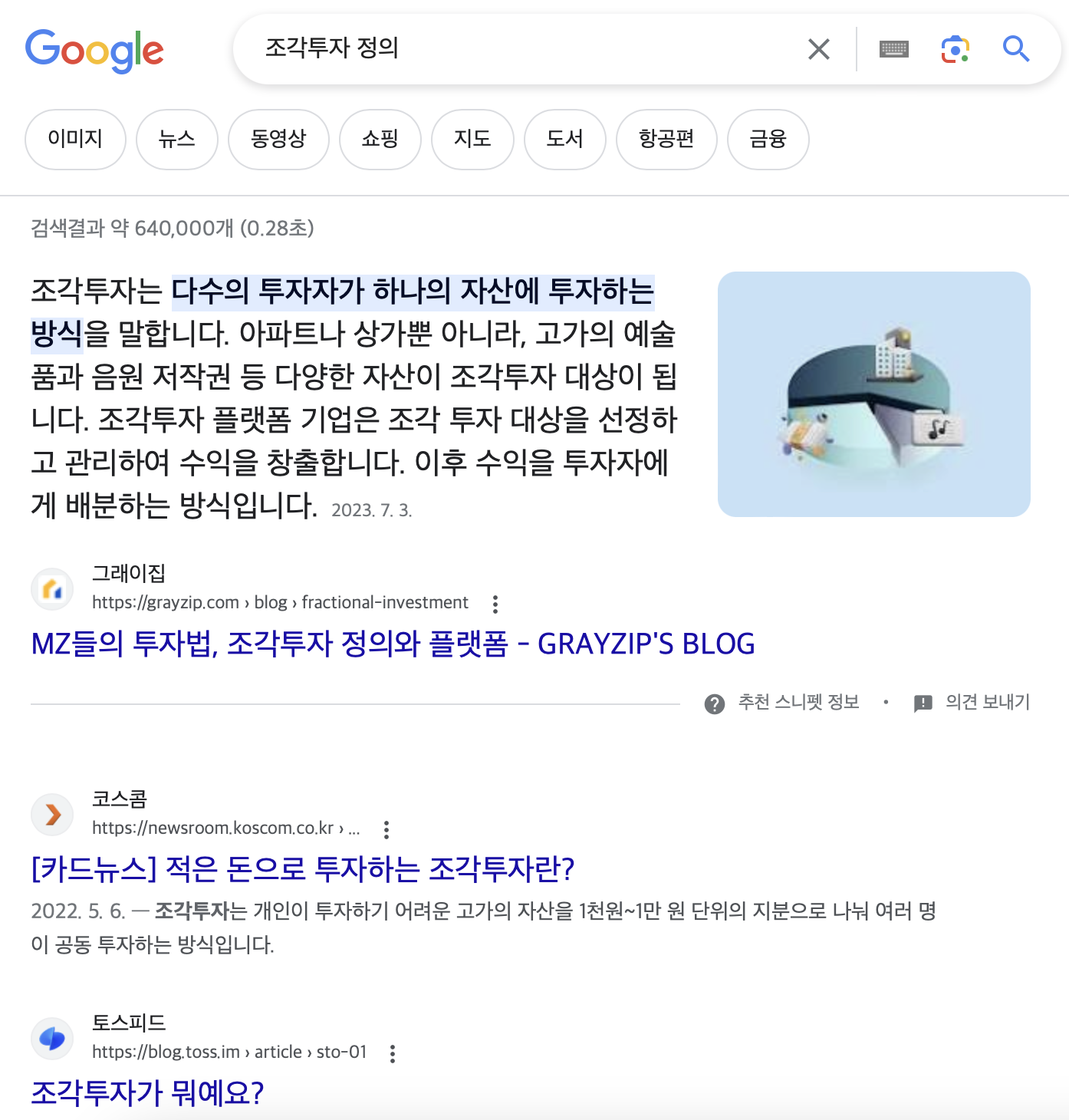Viewport: 1069px width, 1120px height.
Task: Click the 토스피드 site favicon
Action: tap(52, 1038)
